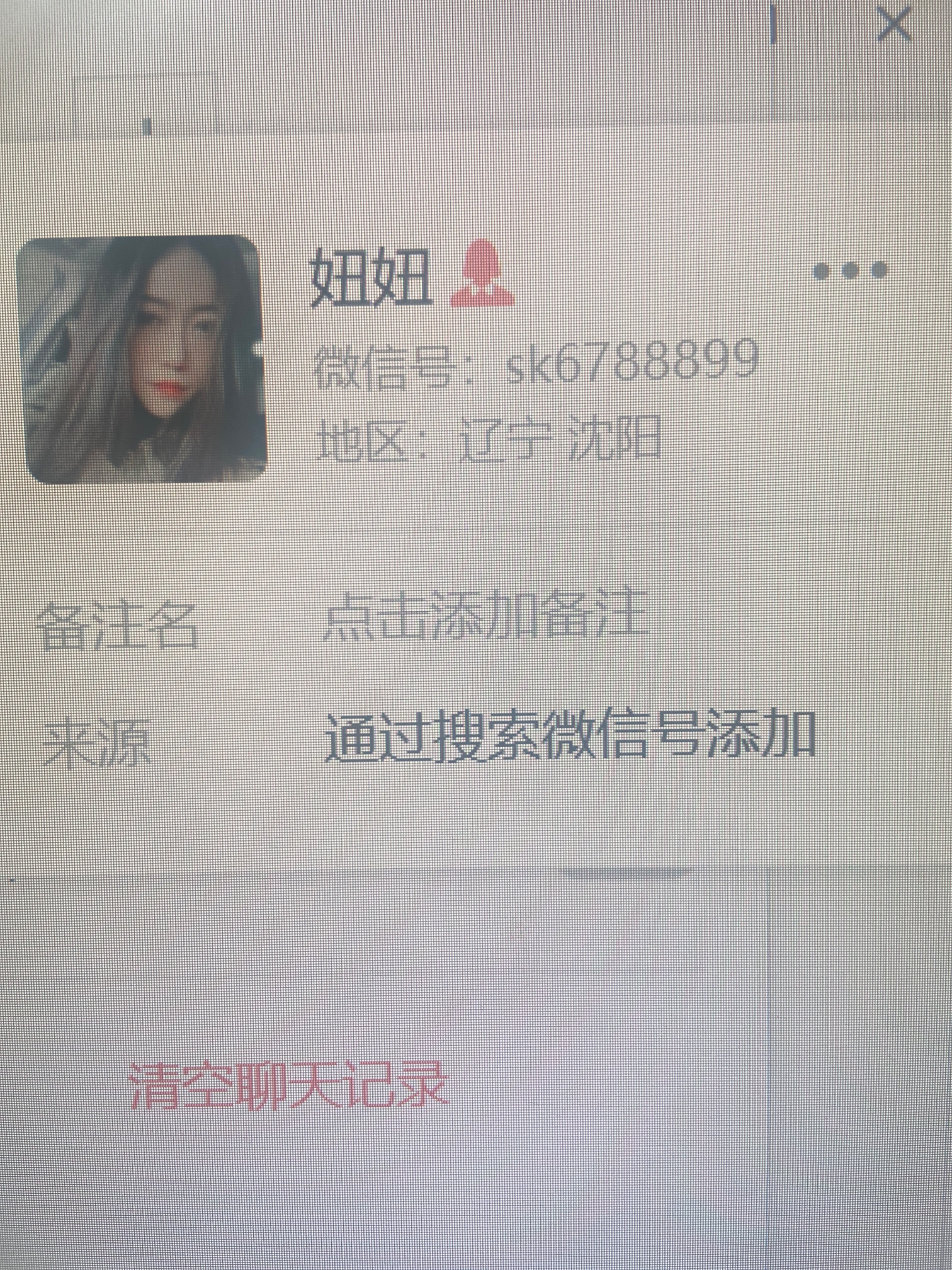
Task: Open the three-dot more options menu
Action: (850, 270)
